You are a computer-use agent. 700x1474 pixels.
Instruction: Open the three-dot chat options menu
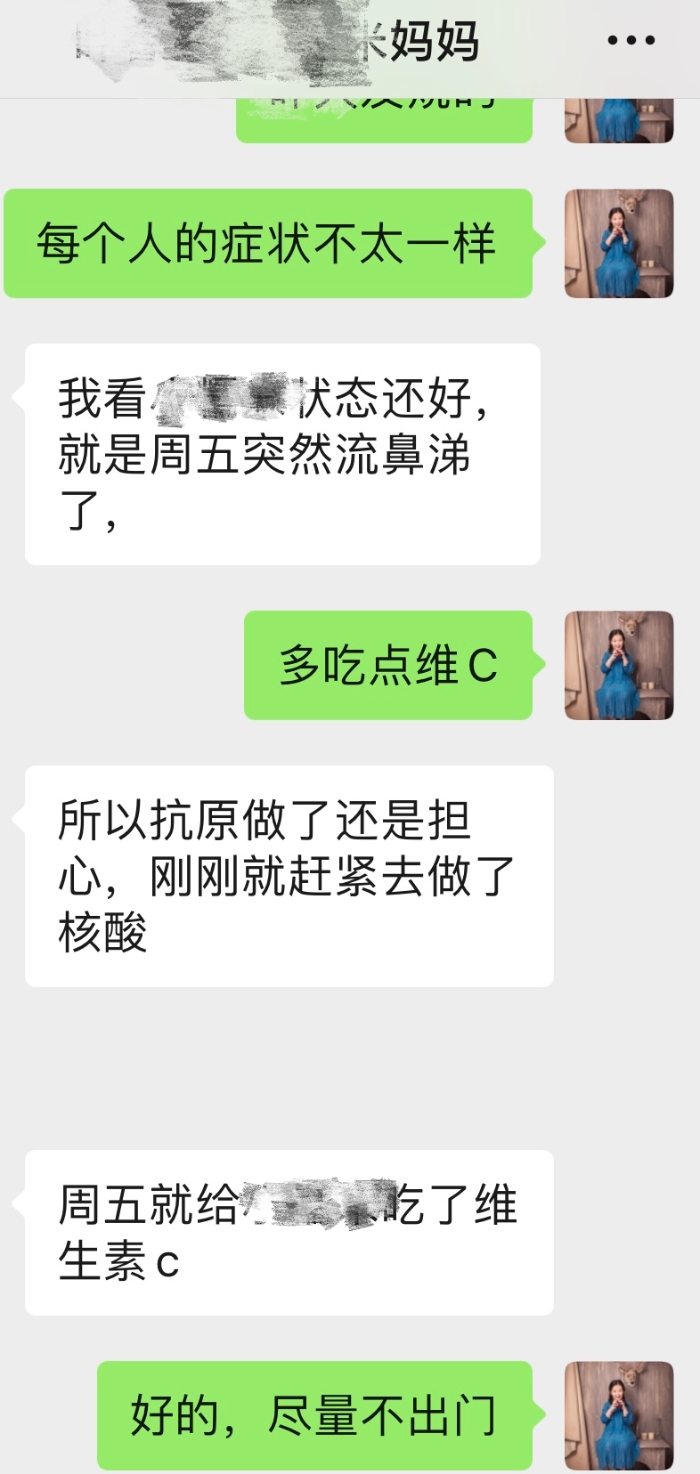pyautogui.click(x=631, y=42)
